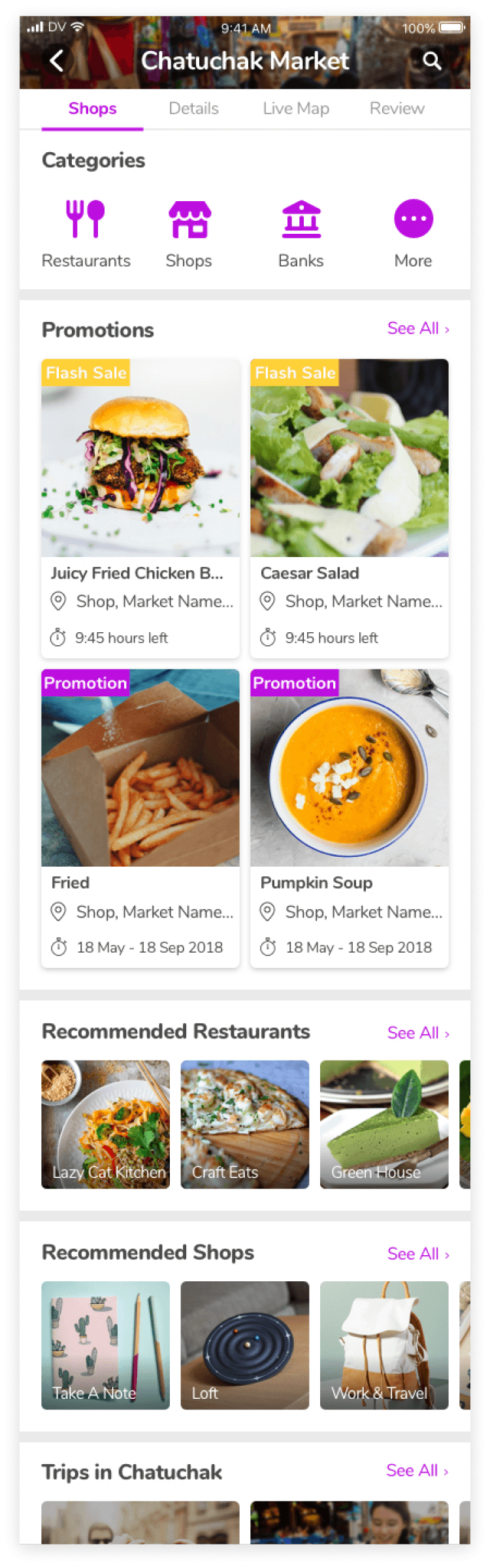Go back using the header arrow
The image size is (490, 1568).
point(57,61)
